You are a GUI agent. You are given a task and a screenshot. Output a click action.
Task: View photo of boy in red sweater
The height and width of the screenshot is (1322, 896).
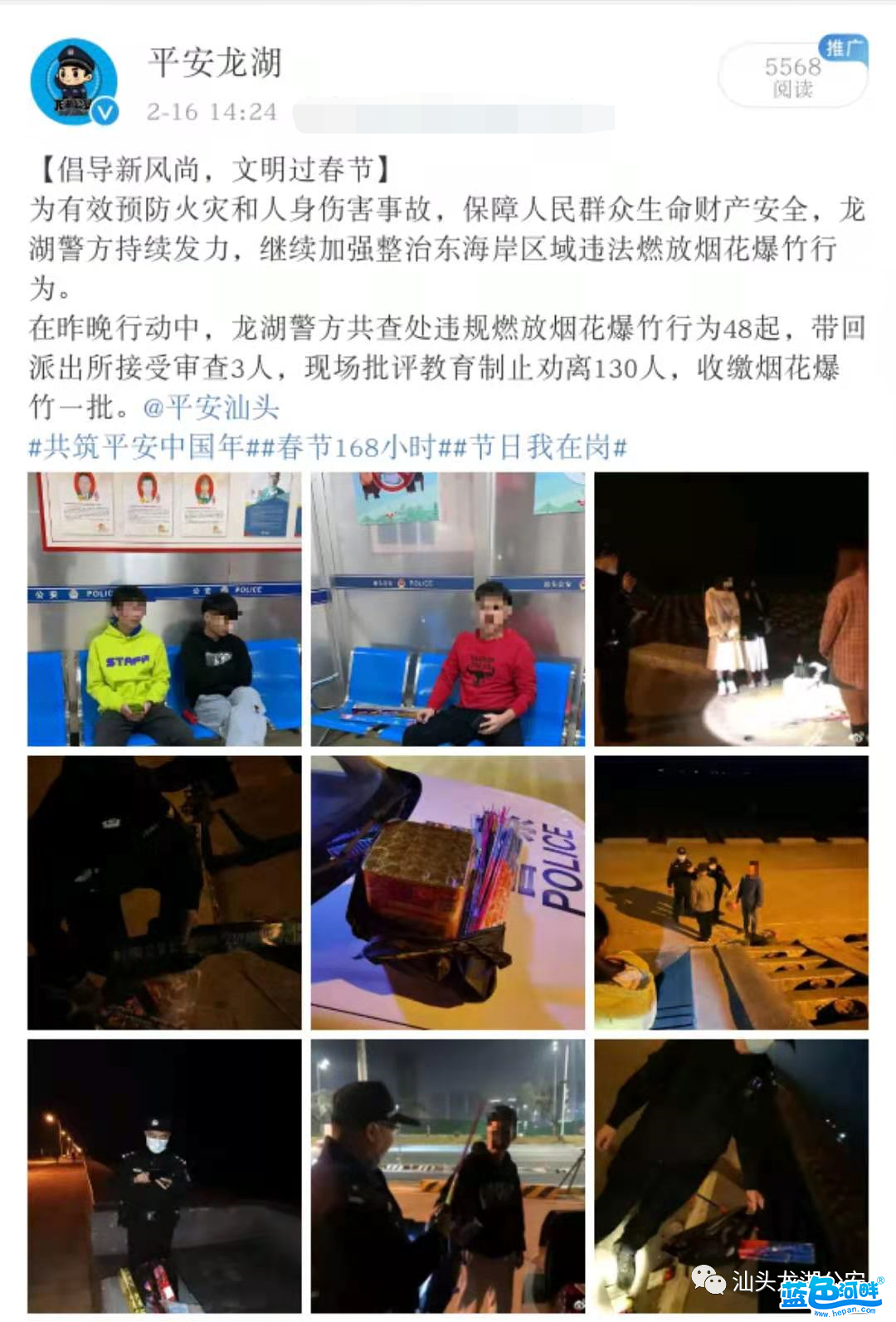[x=448, y=609]
